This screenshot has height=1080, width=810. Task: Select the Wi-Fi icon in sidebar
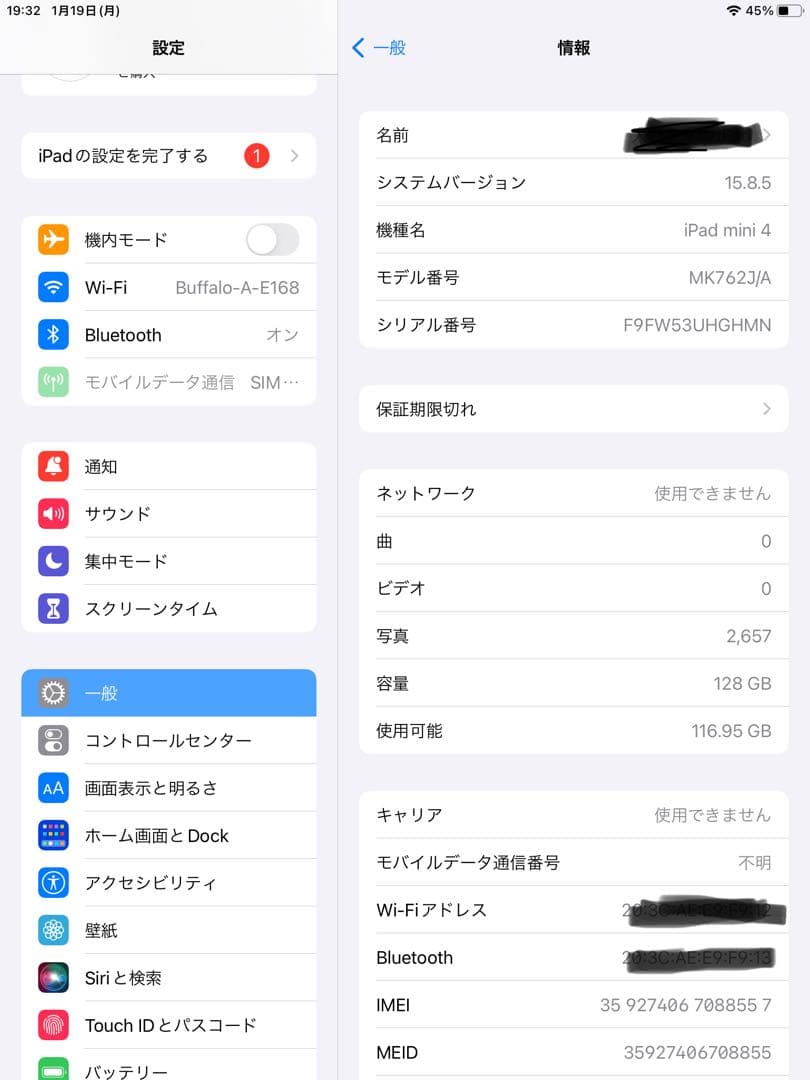tap(53, 287)
